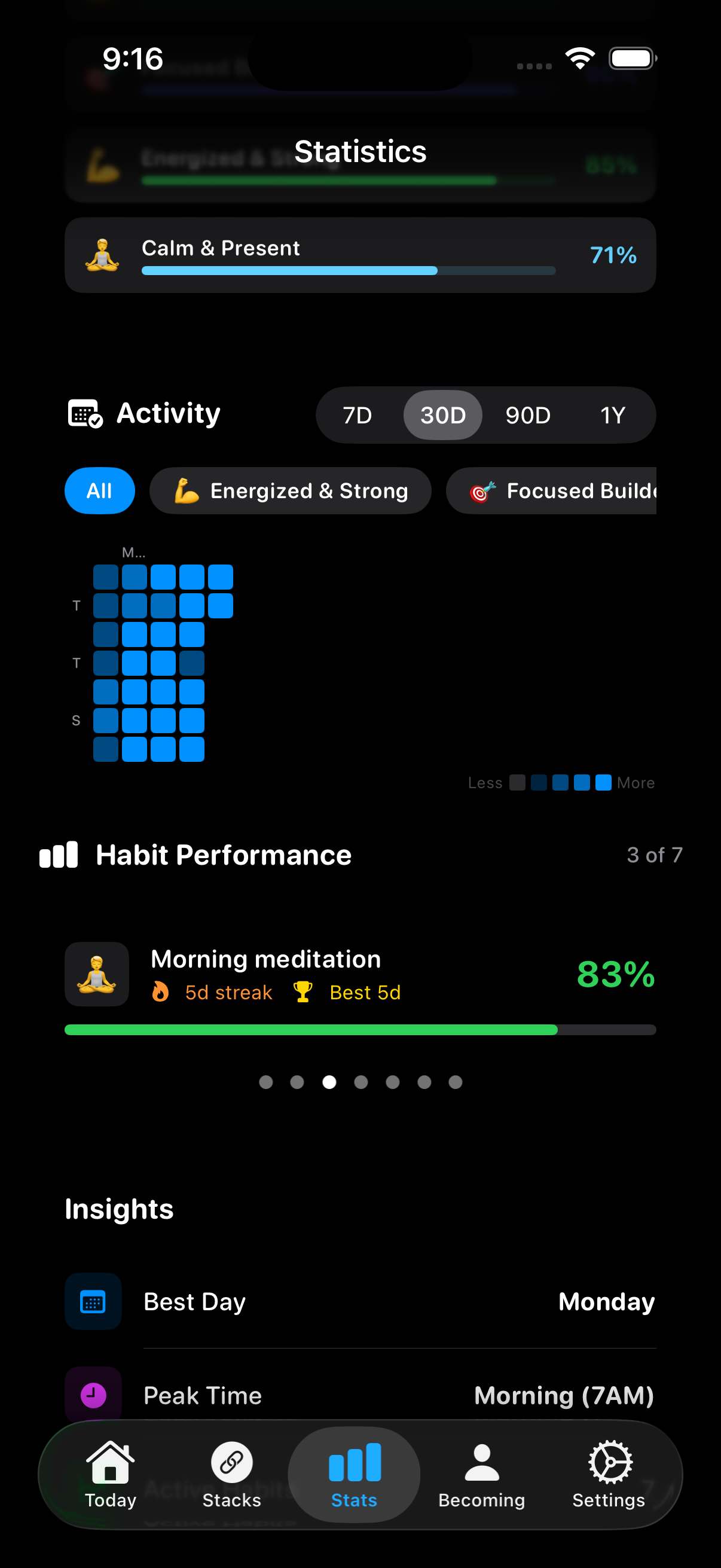Click the Peak Time clock icon
Image resolution: width=721 pixels, height=1568 pixels.
click(93, 1395)
